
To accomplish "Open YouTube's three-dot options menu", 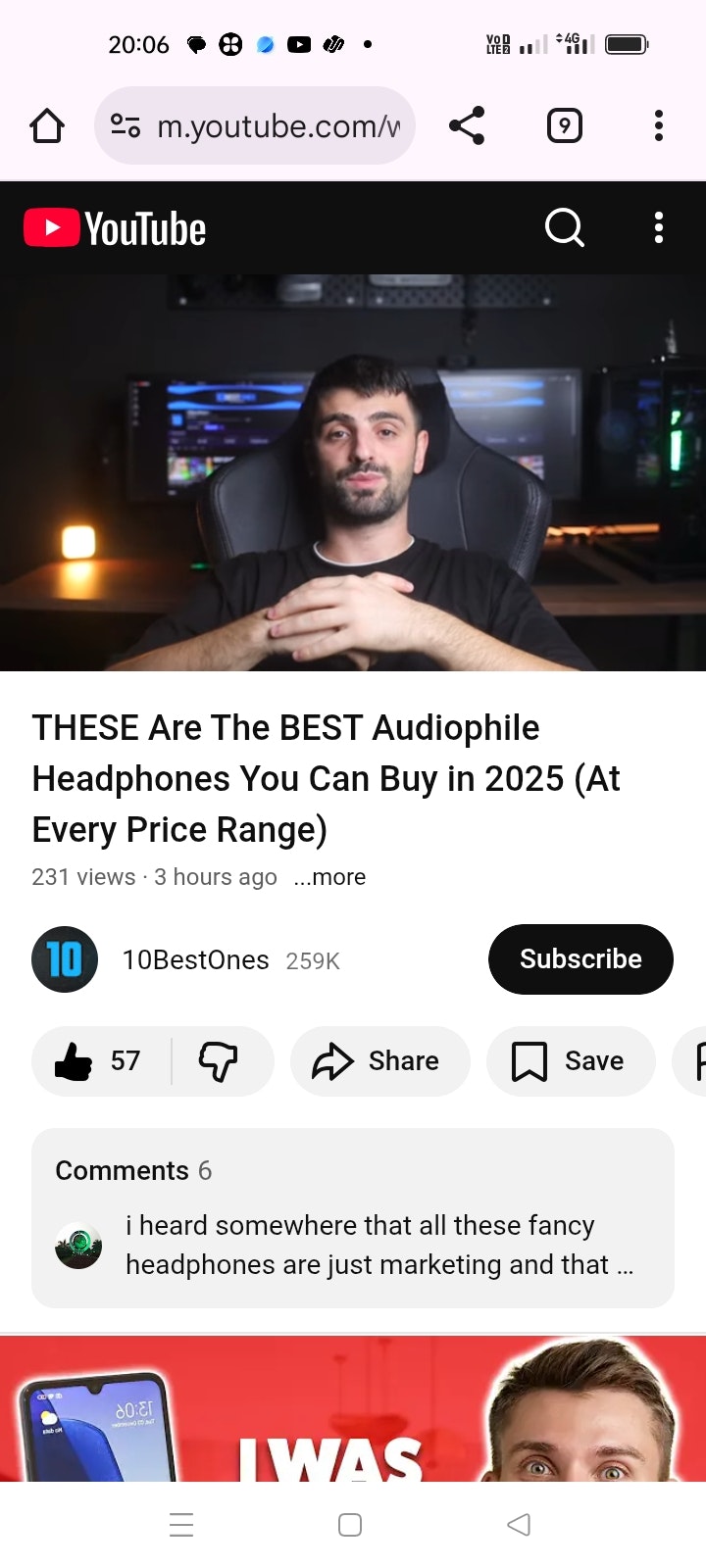I will pos(658,228).
